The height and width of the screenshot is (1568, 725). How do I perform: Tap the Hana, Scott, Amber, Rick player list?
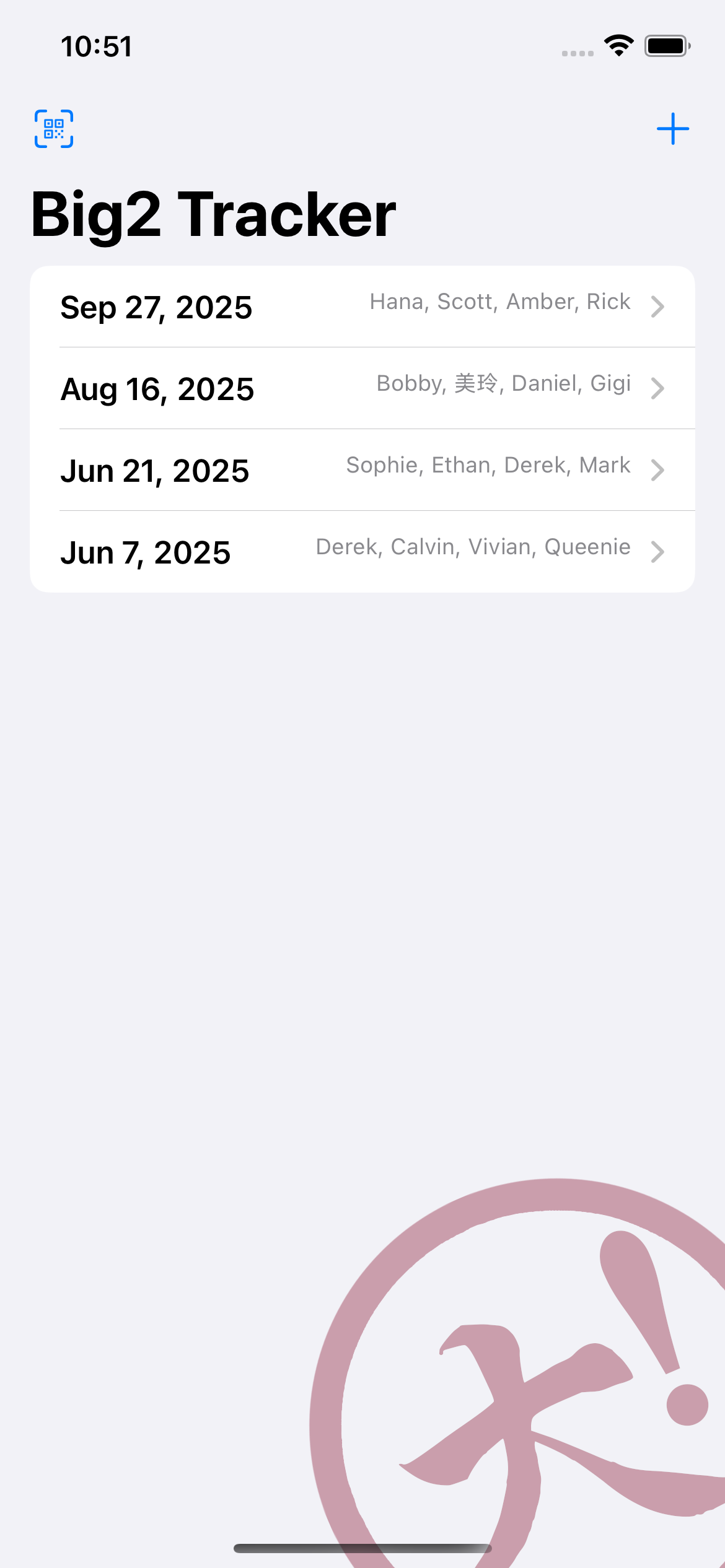pos(500,302)
